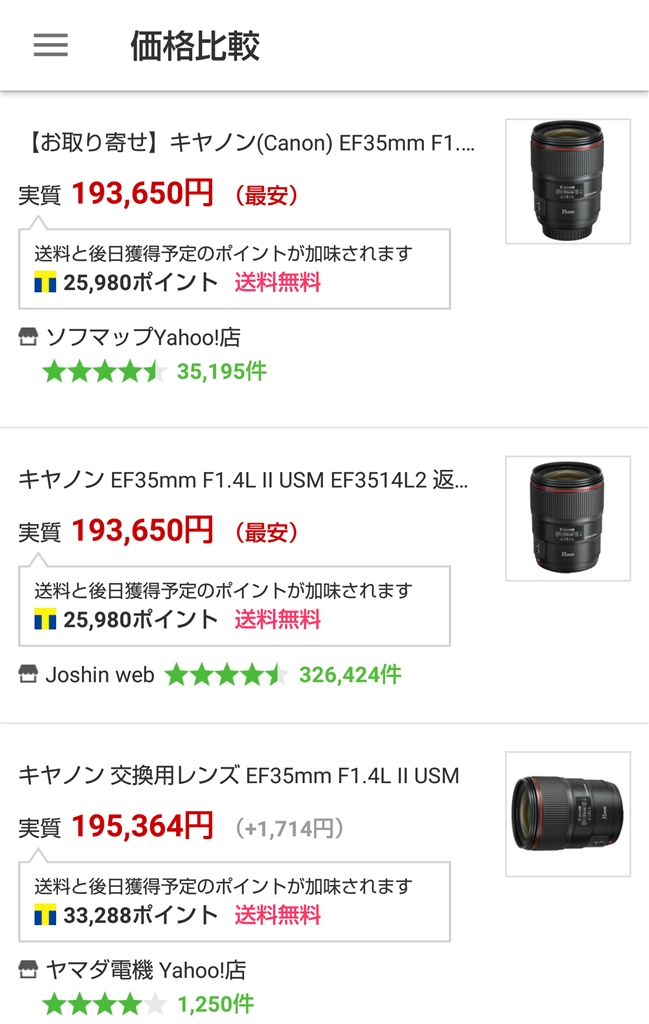Open the hamburger drawer menu

pos(50,45)
